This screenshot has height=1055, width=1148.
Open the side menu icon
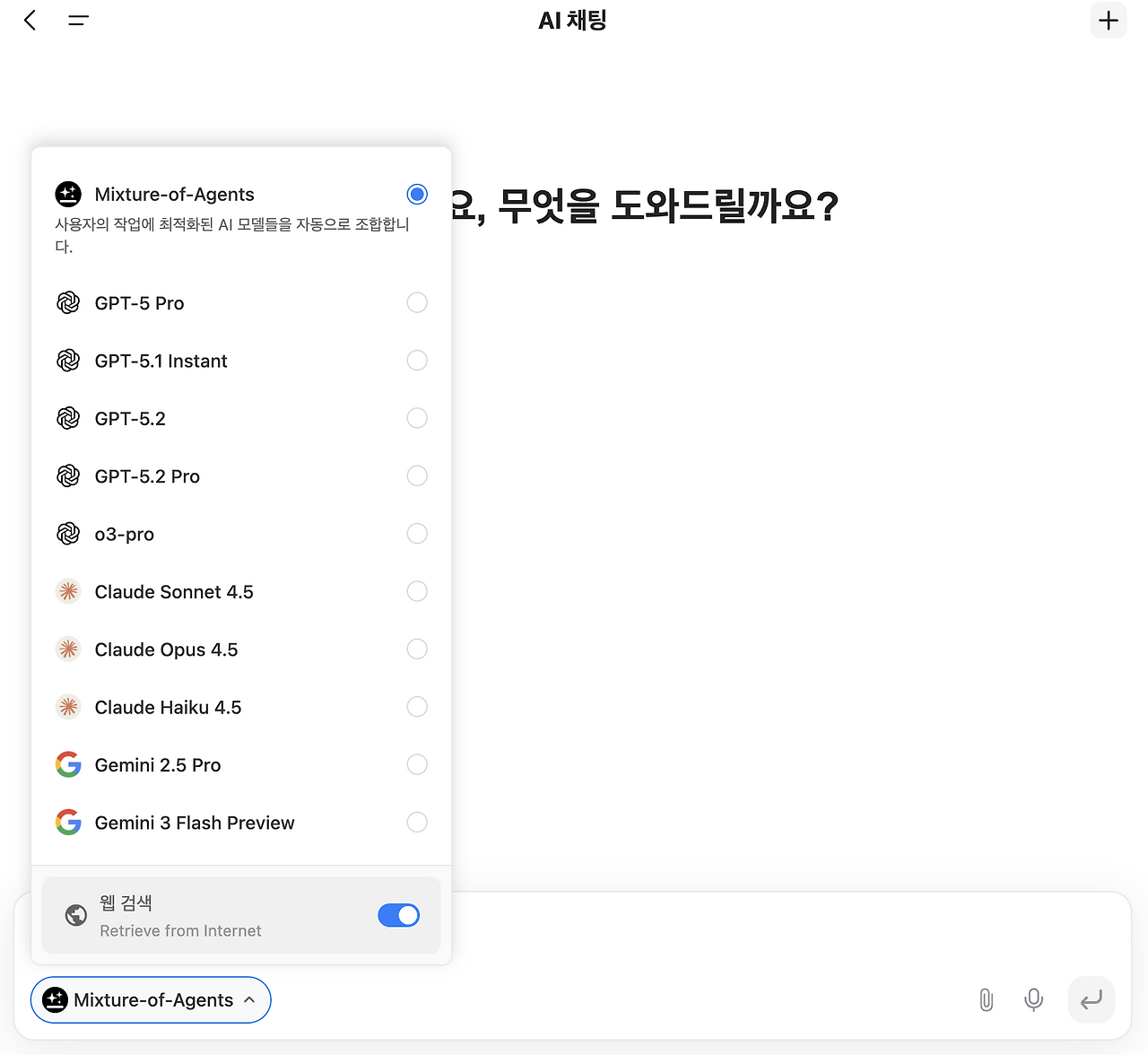79,21
